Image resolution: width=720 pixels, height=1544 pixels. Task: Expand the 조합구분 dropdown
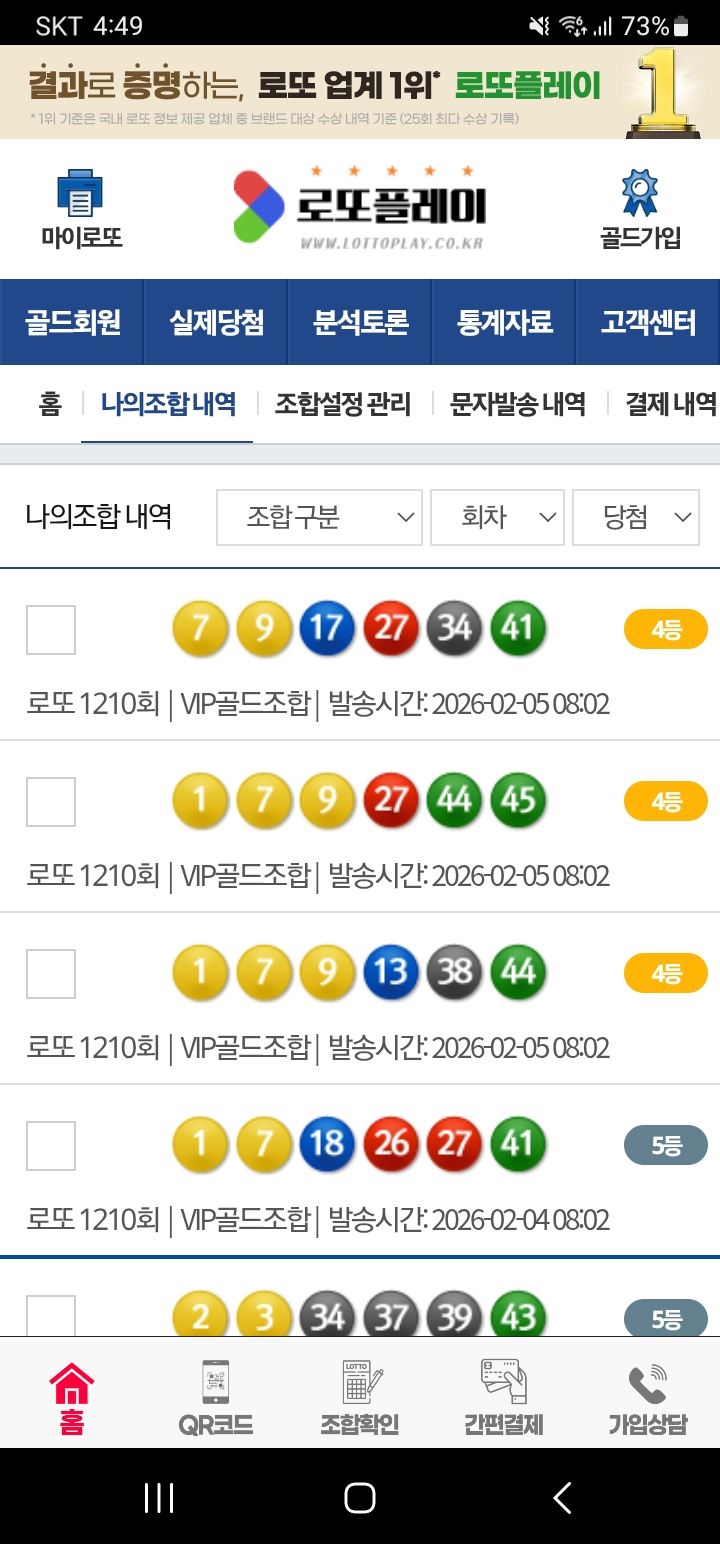click(319, 517)
